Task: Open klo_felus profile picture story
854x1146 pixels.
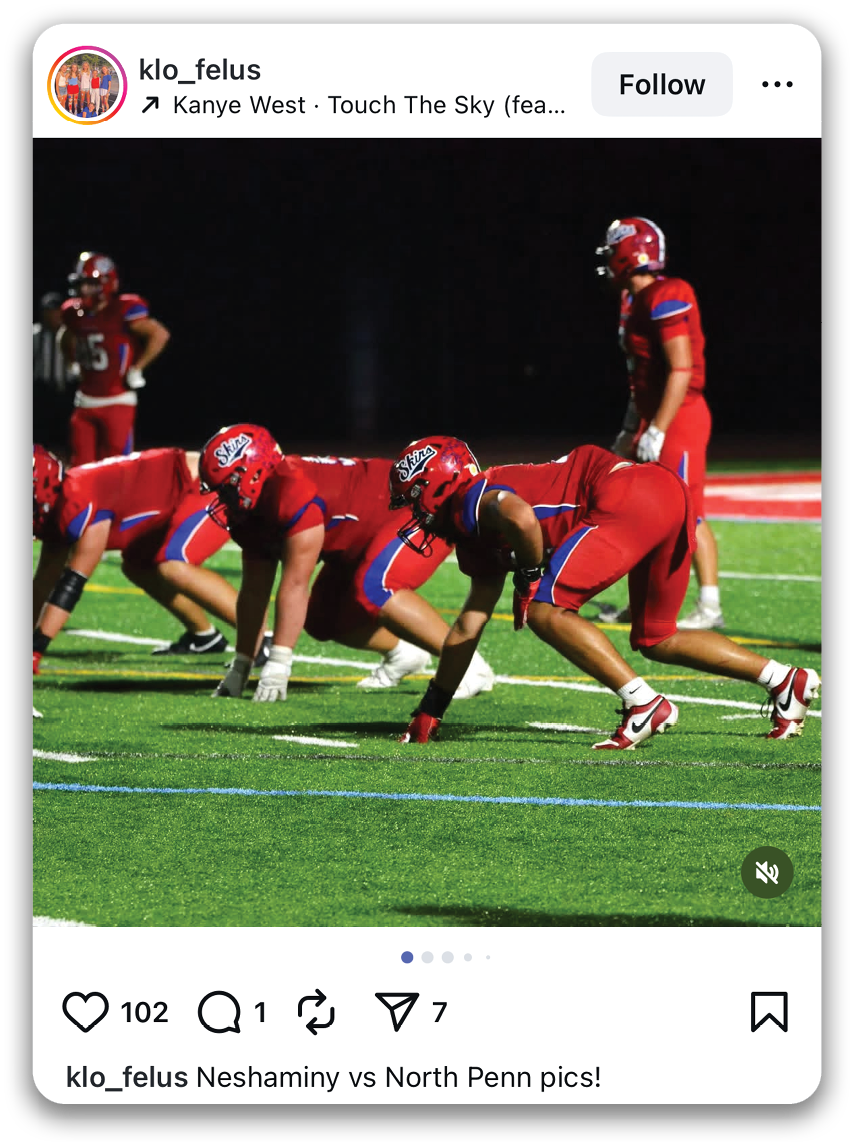Action: tap(87, 85)
